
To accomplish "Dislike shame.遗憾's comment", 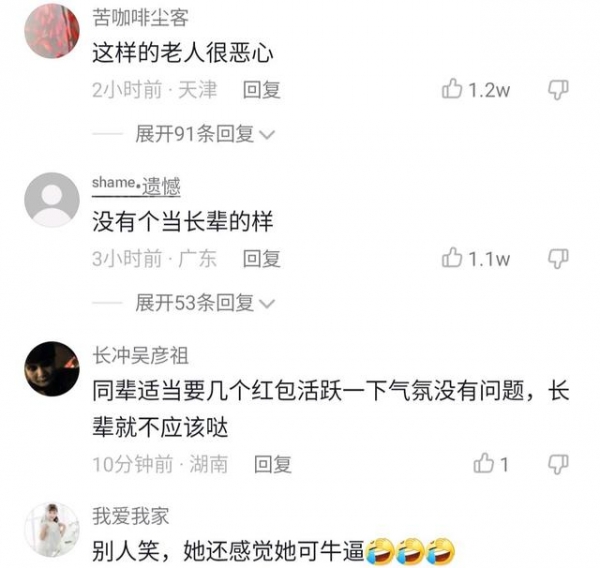I will (x=559, y=259).
